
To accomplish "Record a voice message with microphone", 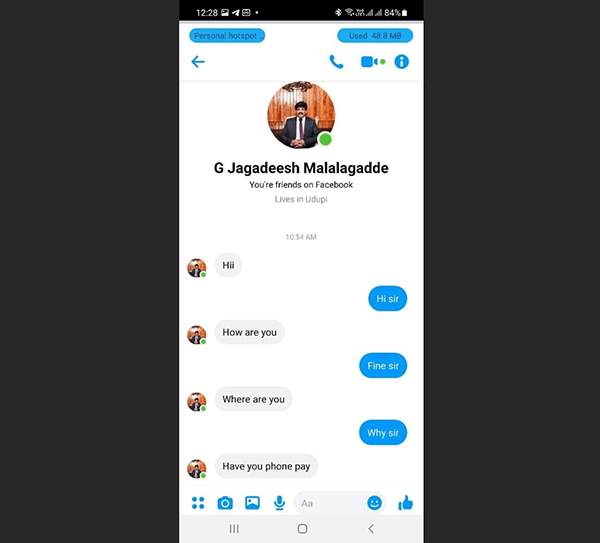I will [279, 503].
